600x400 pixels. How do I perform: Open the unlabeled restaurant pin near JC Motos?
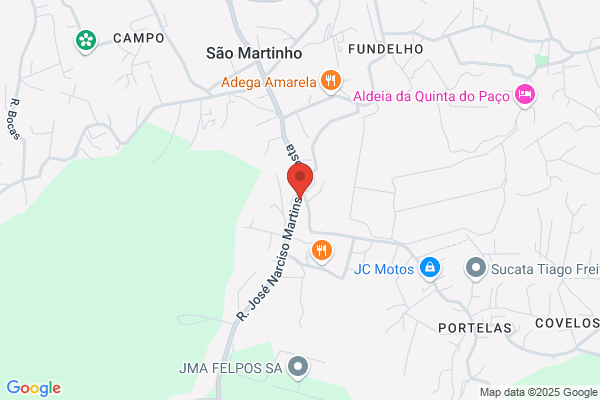(x=322, y=251)
